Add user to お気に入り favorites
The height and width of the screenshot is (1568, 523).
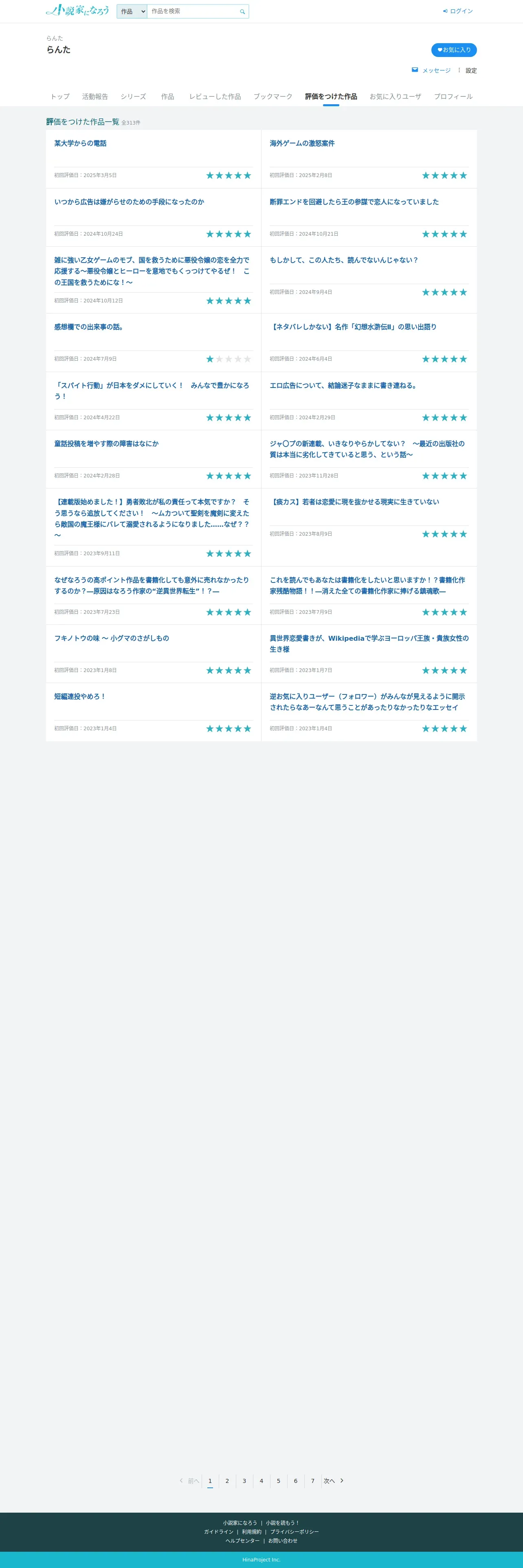[454, 50]
